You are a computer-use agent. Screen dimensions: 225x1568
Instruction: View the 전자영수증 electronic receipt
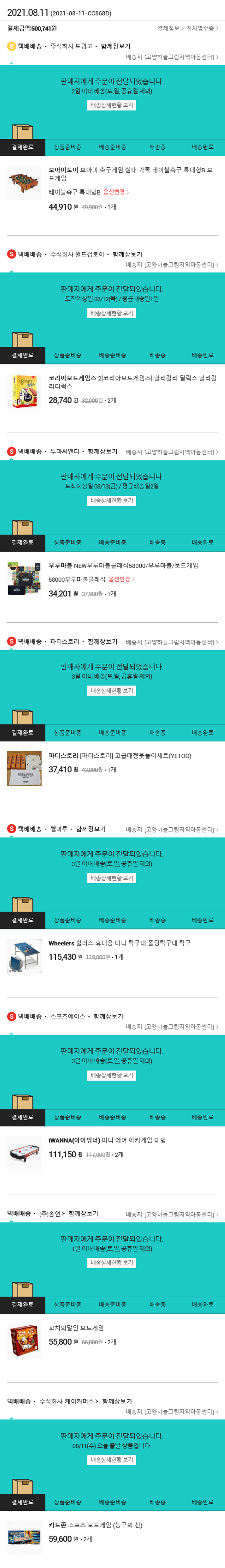point(202,28)
